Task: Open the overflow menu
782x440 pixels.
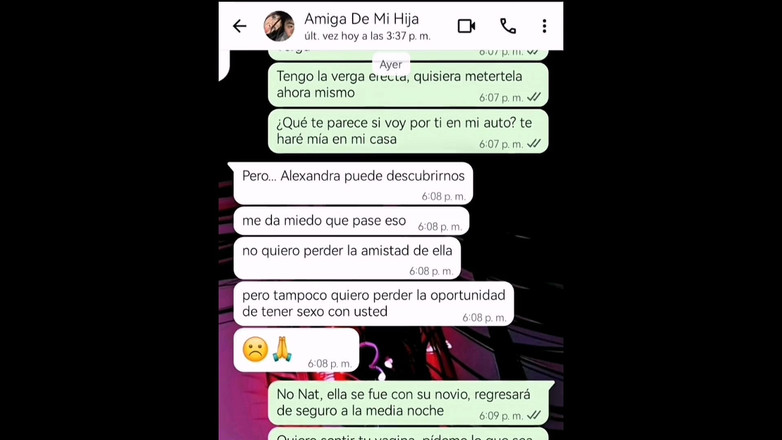Action: point(544,26)
